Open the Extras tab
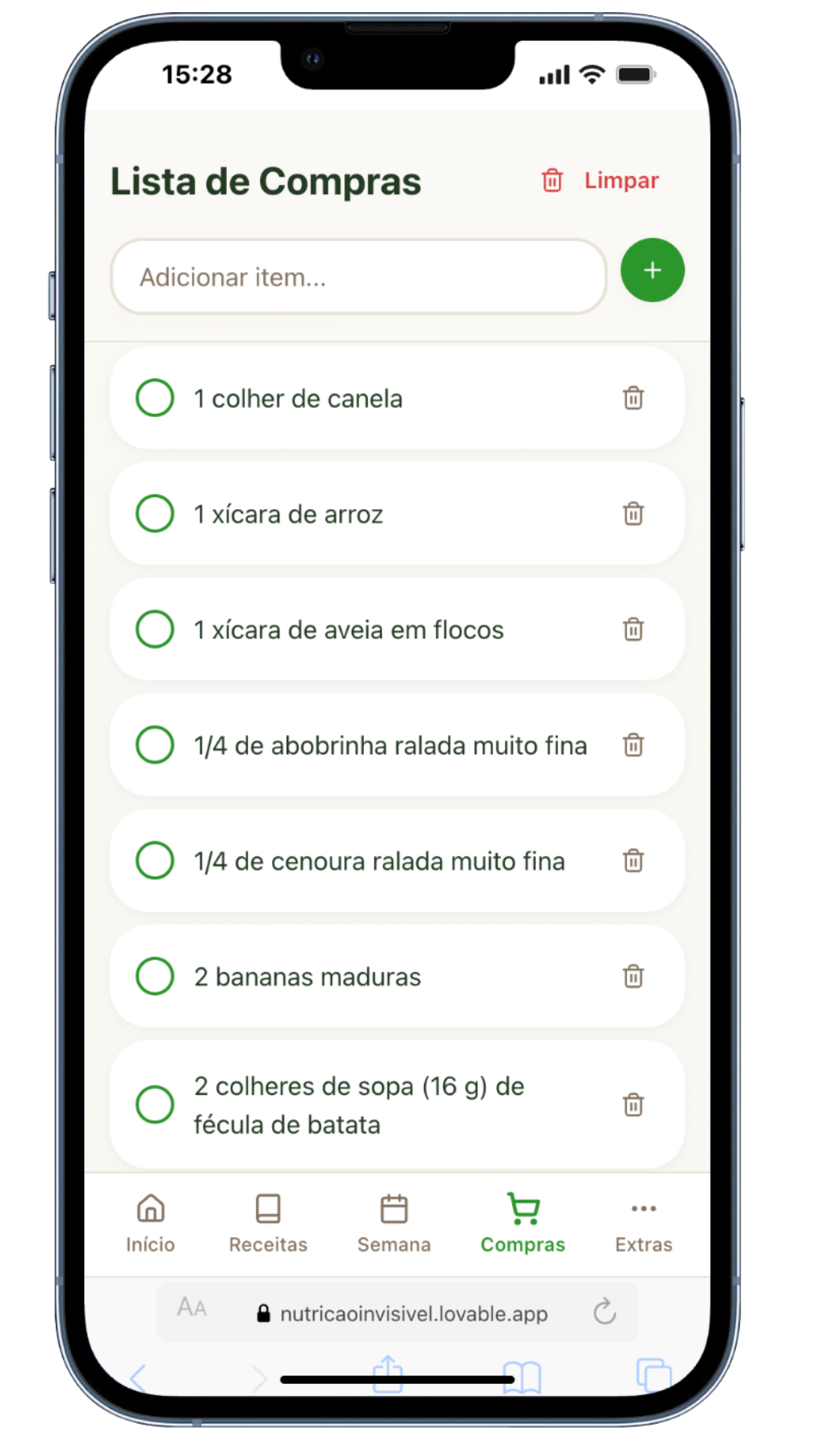819x1456 pixels. pos(643,1223)
